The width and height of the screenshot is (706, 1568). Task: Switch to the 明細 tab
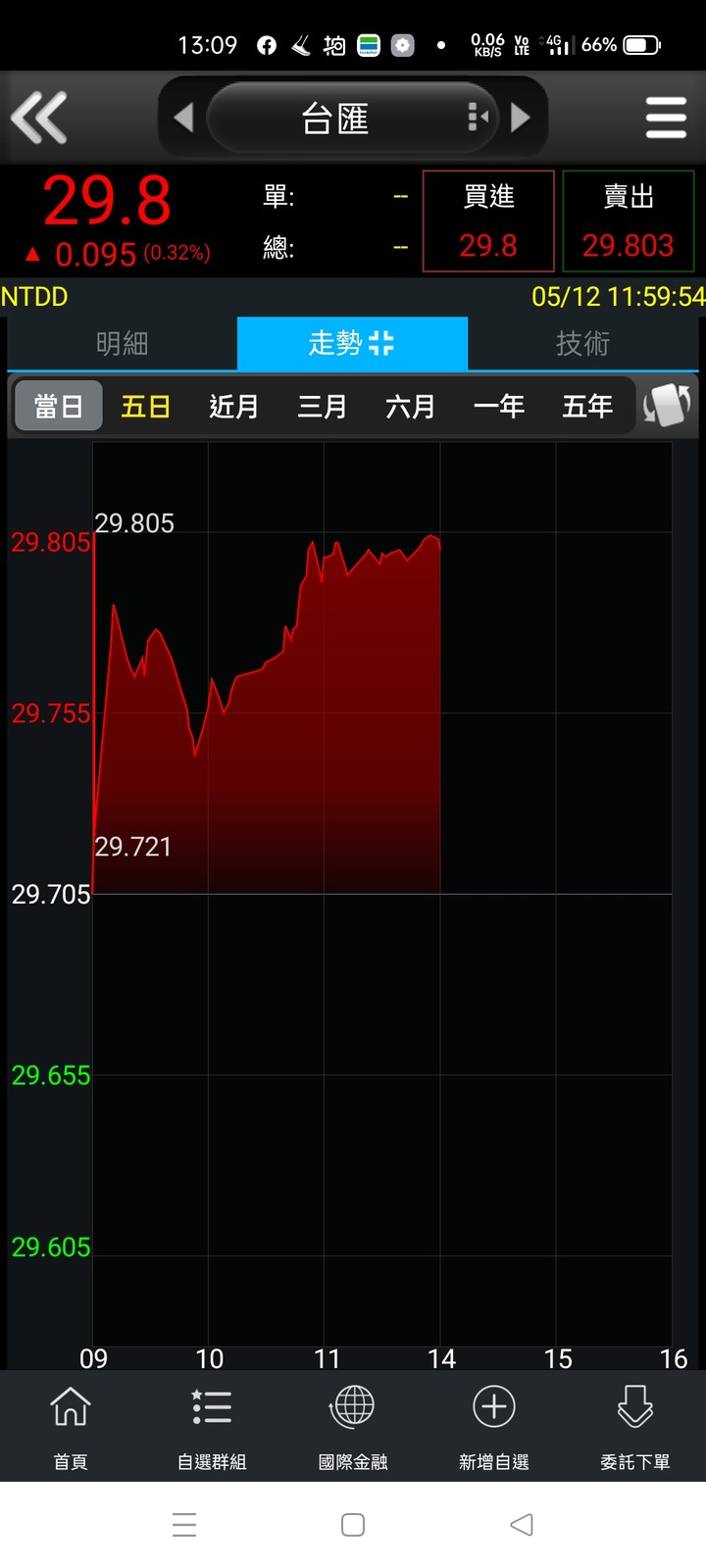point(123,343)
